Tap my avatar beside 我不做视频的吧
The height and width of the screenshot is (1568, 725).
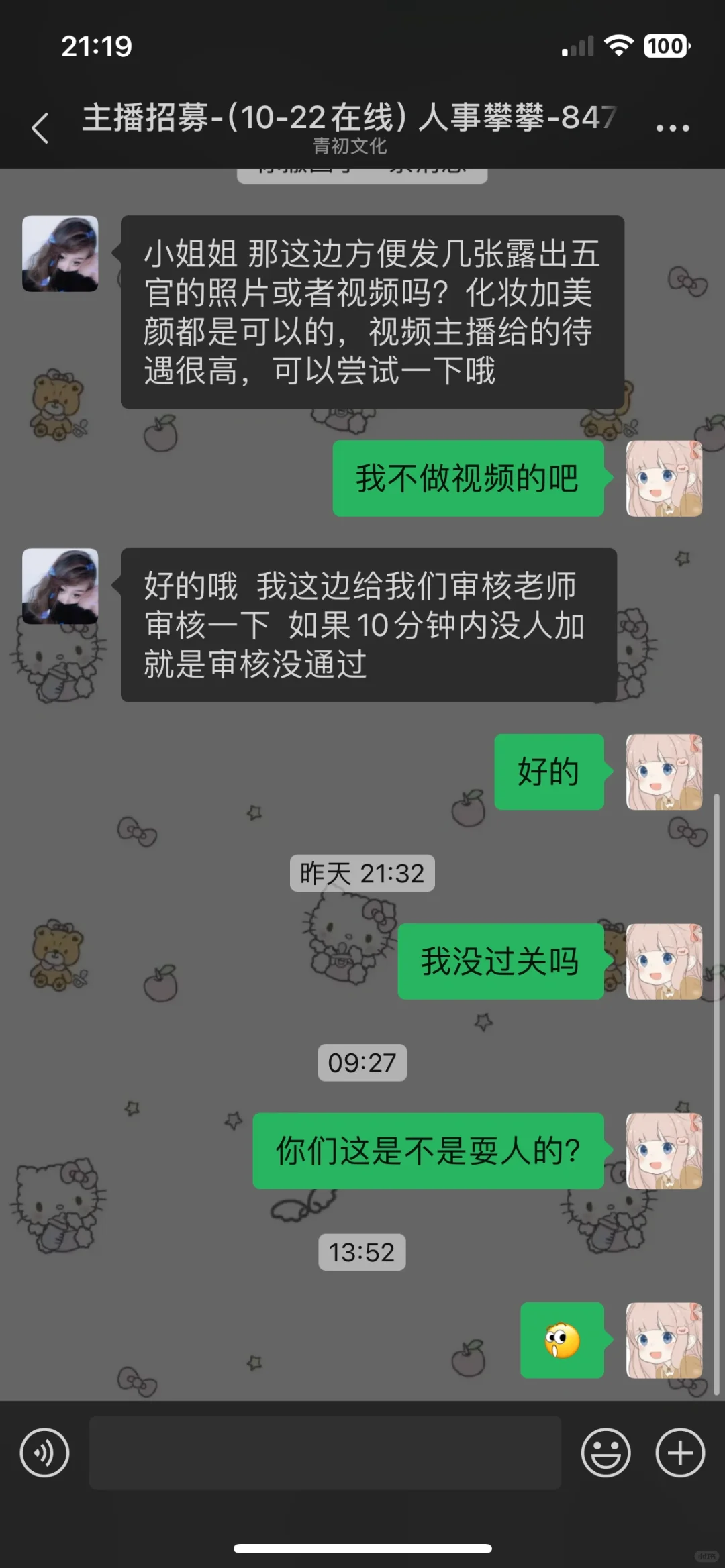664,478
